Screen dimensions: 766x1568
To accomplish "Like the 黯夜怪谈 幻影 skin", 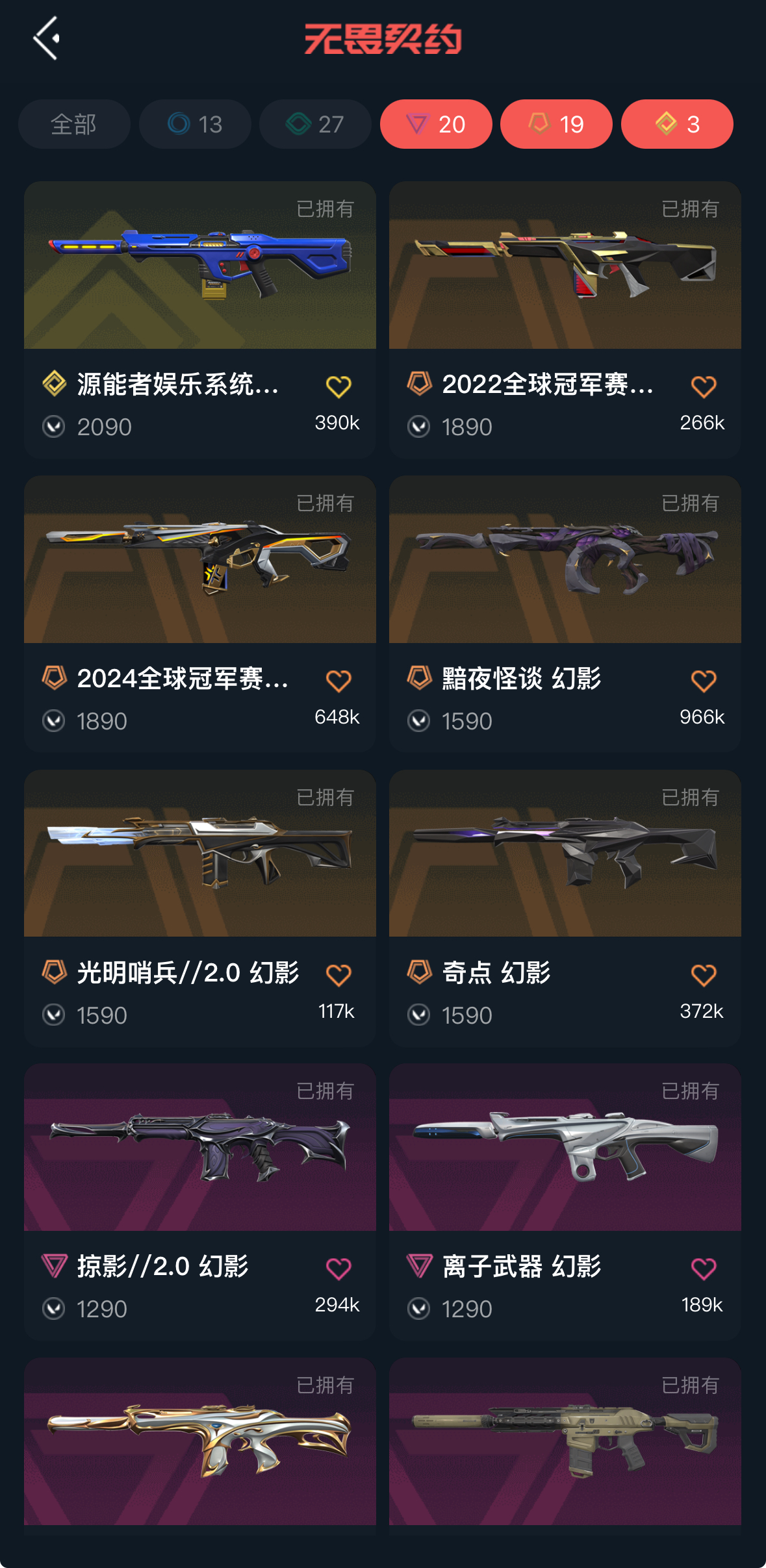I will [x=703, y=681].
